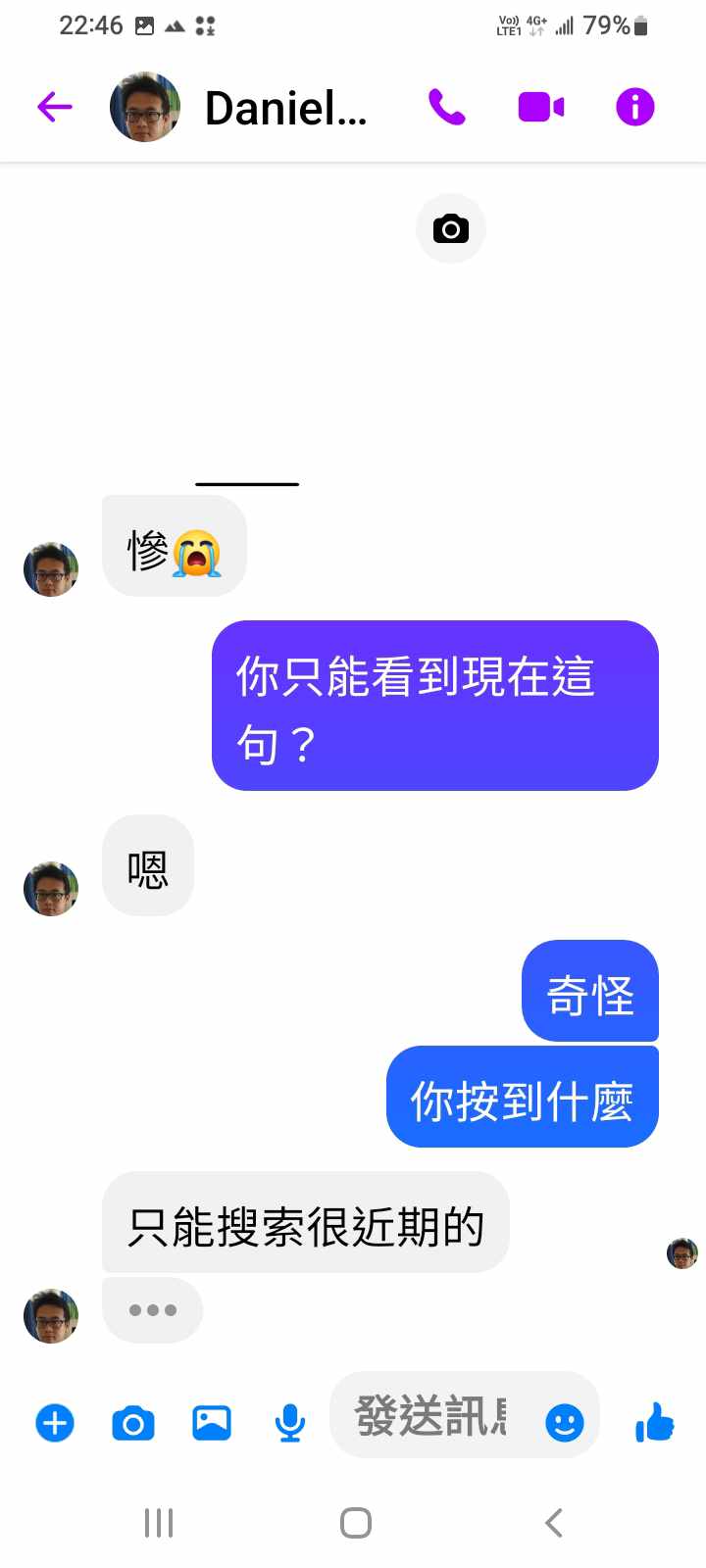706x1568 pixels.
Task: Start a video call with Daniel
Action: (541, 107)
